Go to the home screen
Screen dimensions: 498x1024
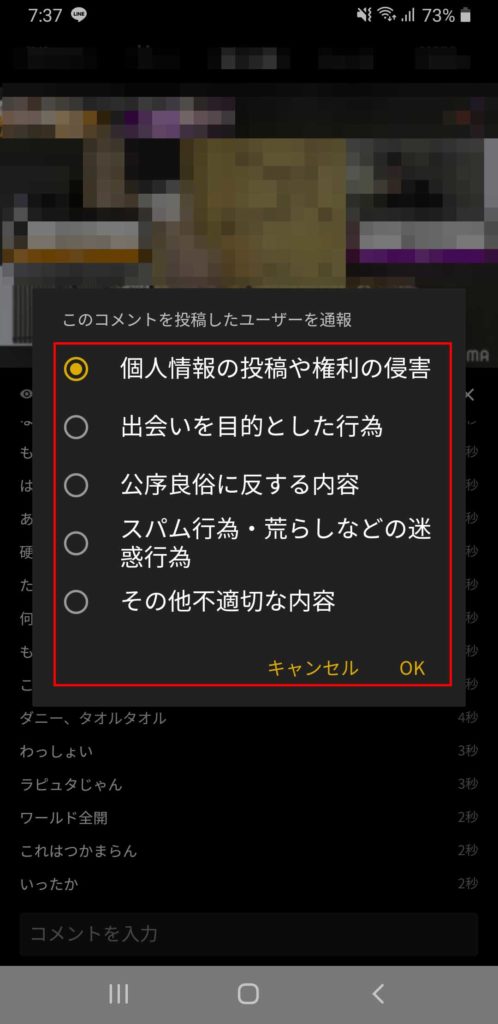(249, 994)
